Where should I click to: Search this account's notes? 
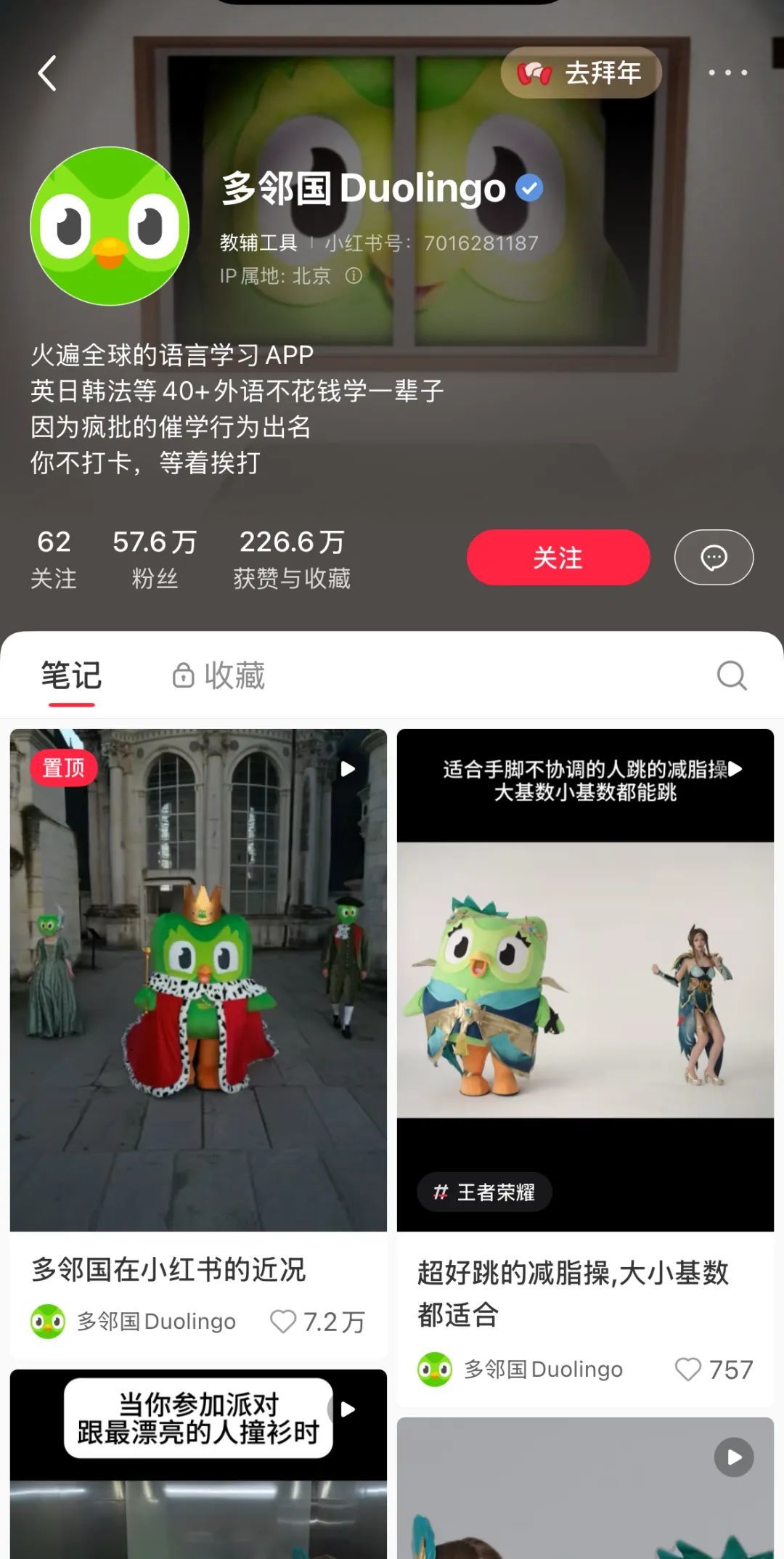pos(731,675)
